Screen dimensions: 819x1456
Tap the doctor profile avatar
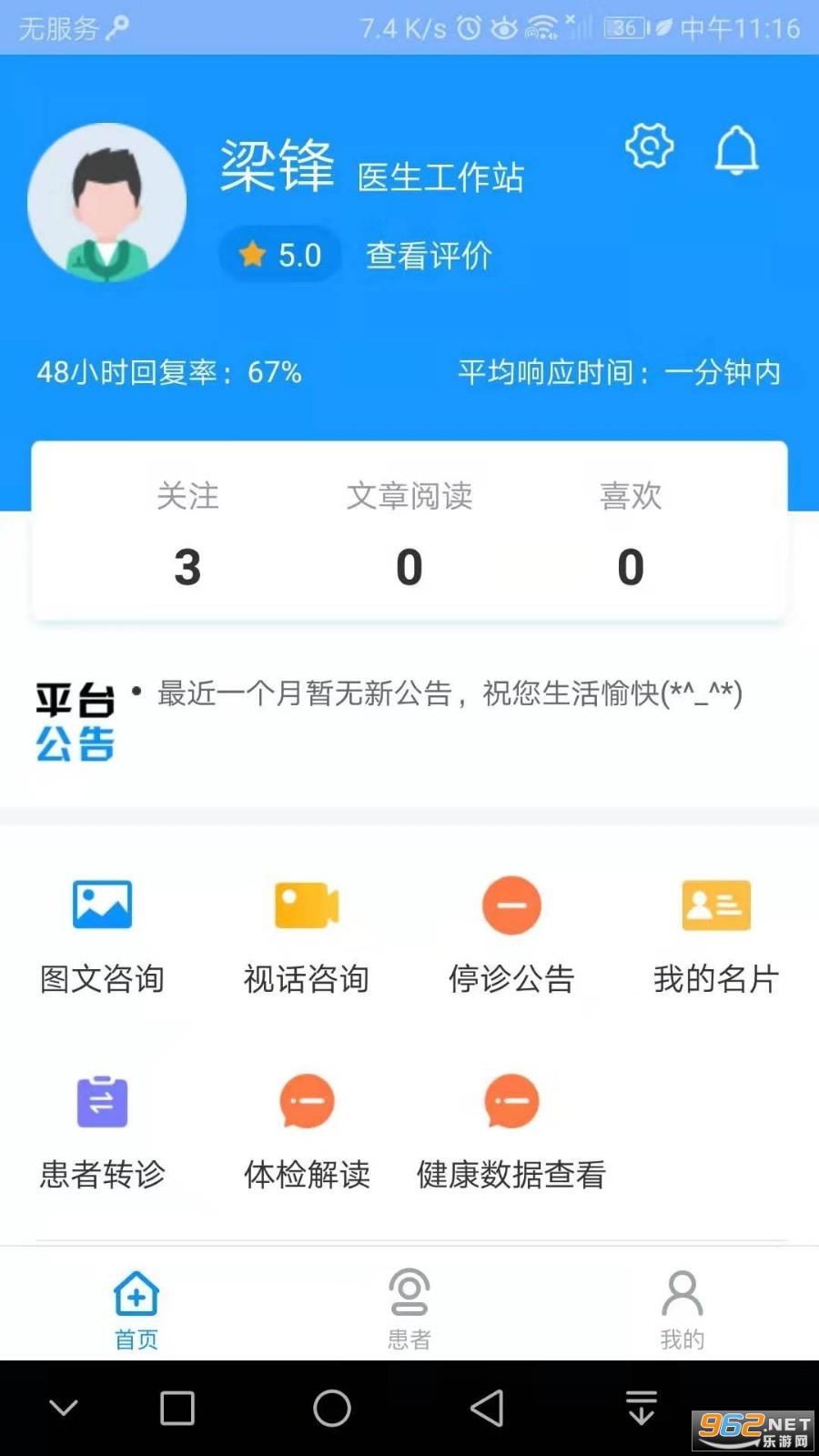pyautogui.click(x=107, y=202)
